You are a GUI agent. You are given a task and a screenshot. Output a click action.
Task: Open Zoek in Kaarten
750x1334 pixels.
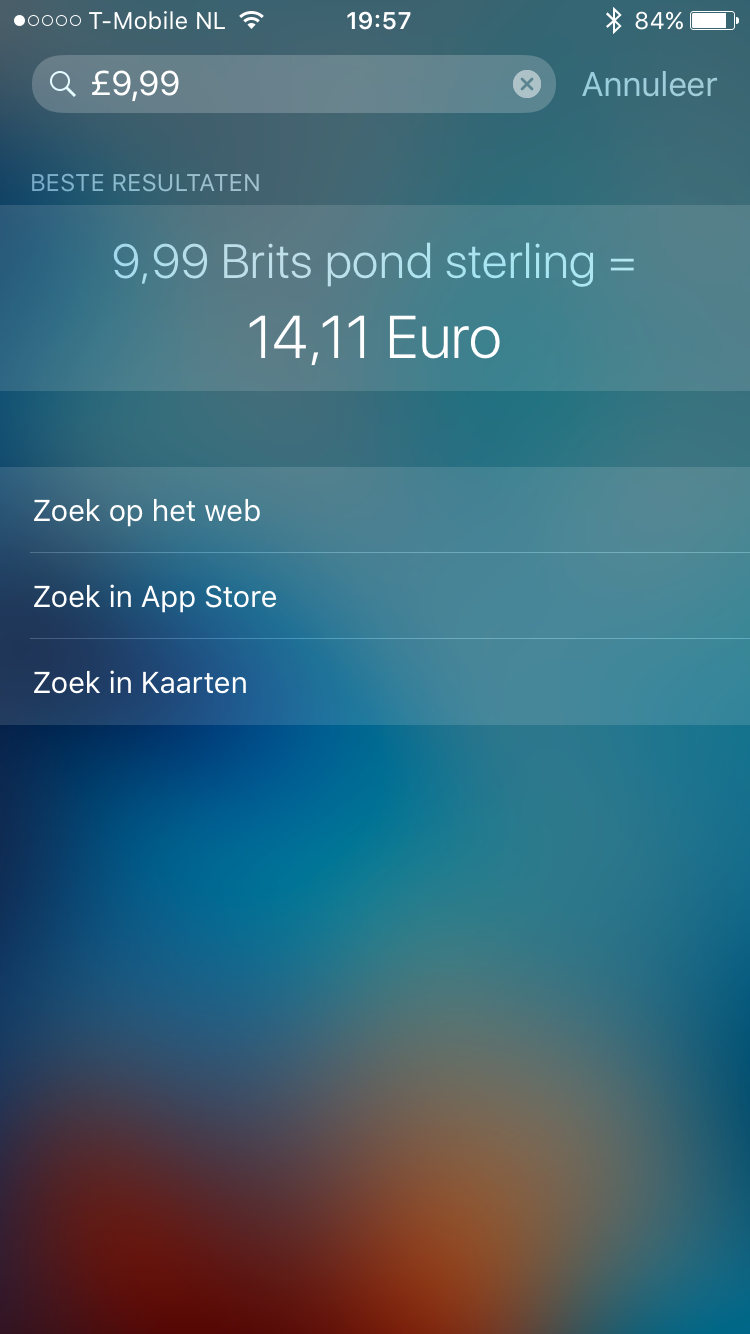[x=375, y=682]
